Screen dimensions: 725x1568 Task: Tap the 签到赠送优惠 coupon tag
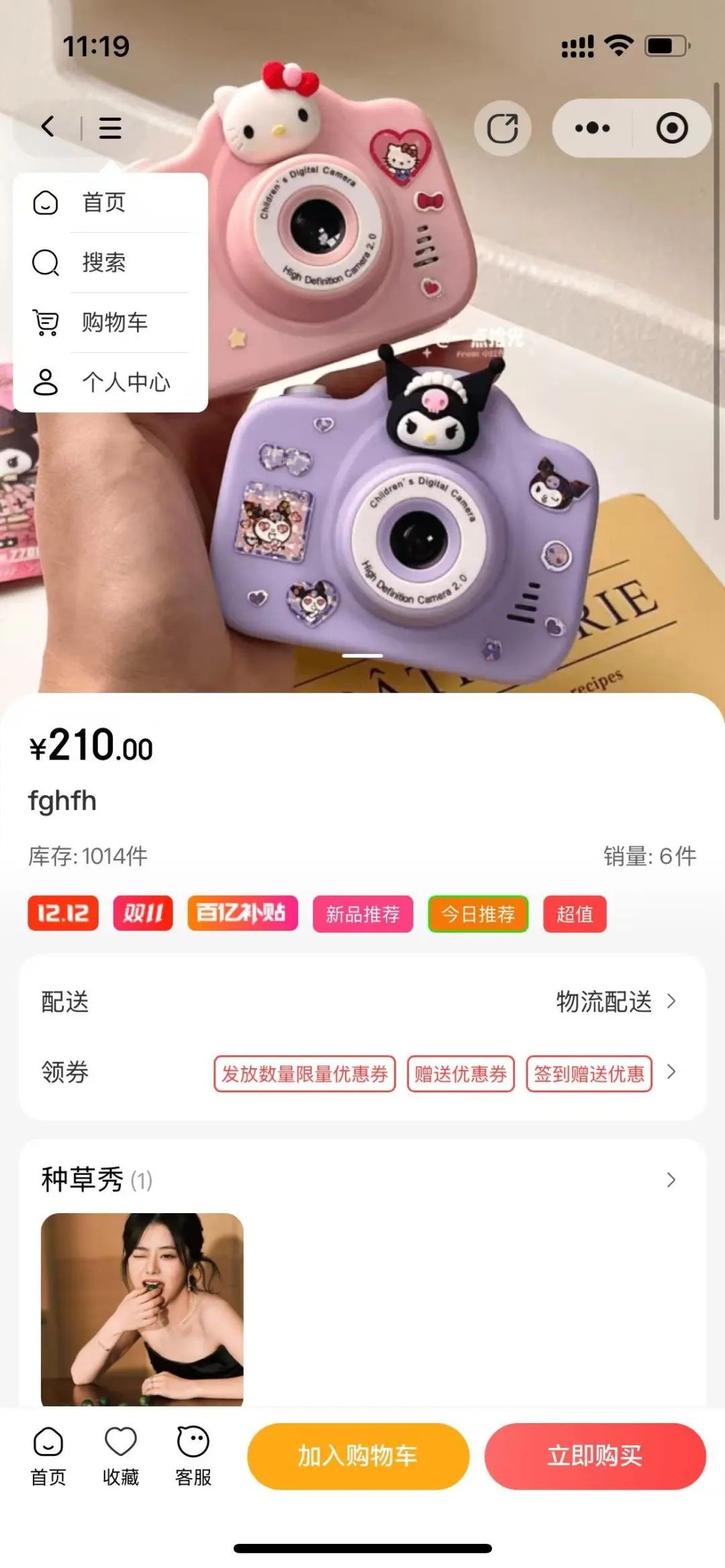point(589,1074)
